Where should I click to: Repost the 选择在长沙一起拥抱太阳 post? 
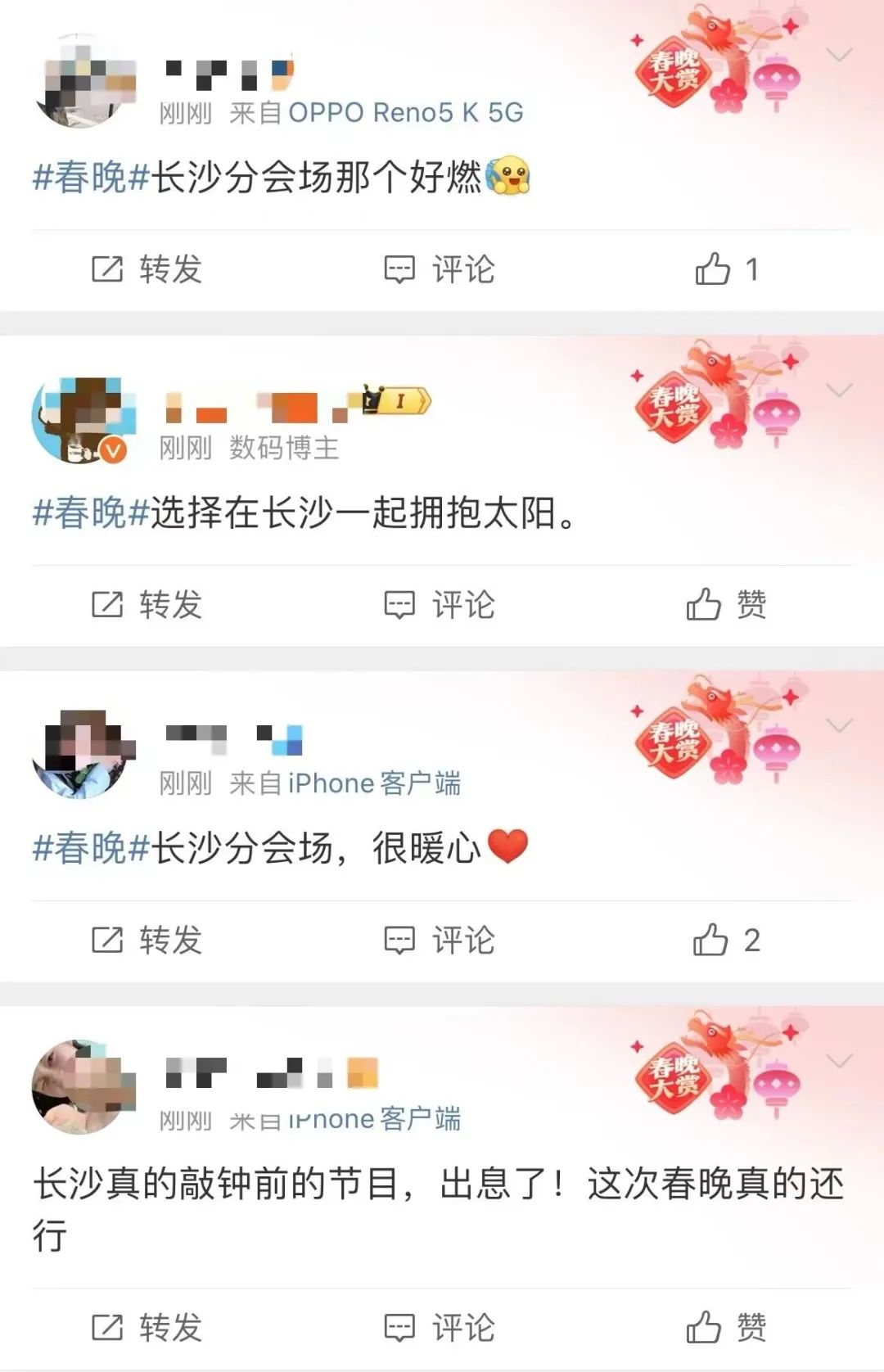pyautogui.click(x=146, y=605)
